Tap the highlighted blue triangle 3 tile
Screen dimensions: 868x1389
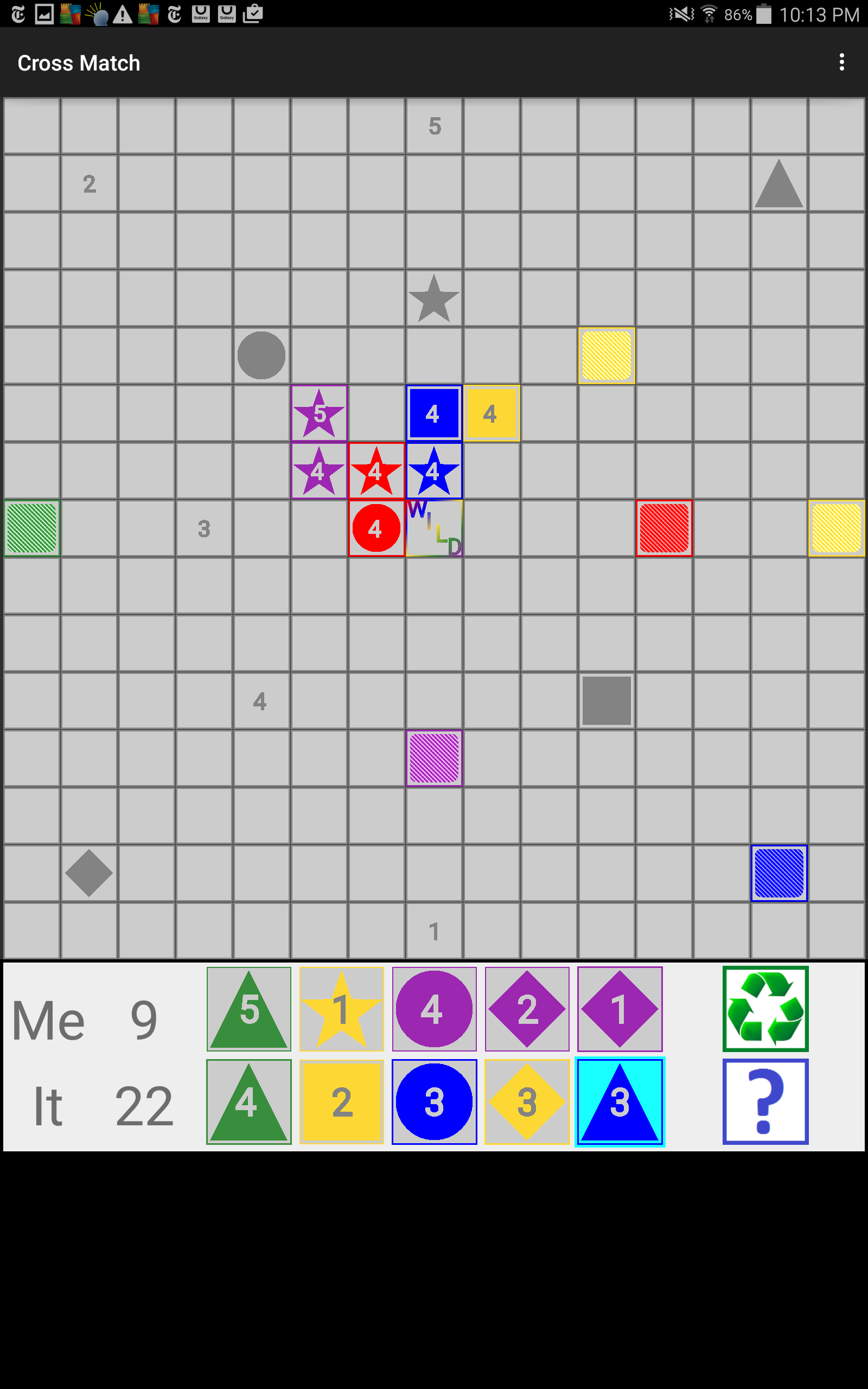pos(620,1101)
